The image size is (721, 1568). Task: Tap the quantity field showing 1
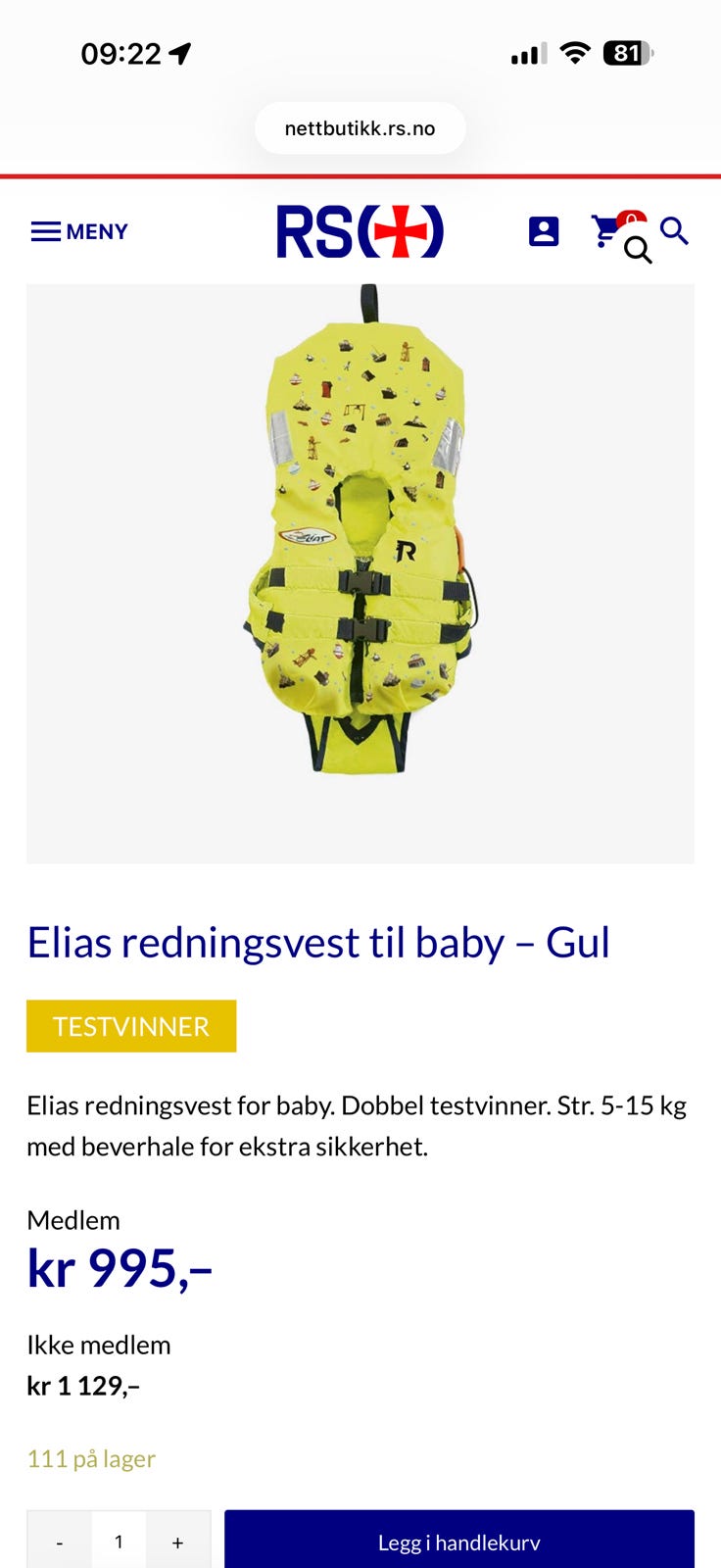[x=119, y=1542]
